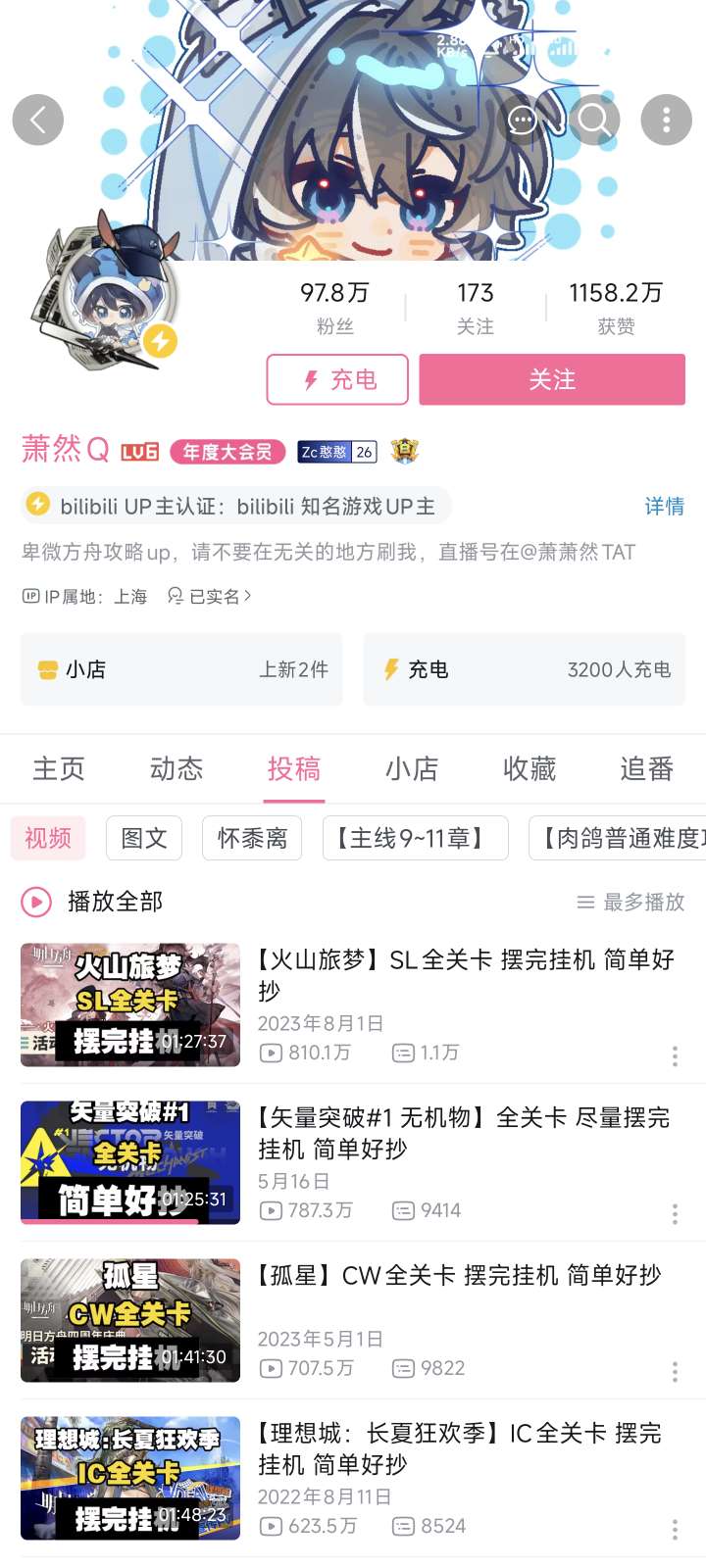The width and height of the screenshot is (706, 1568).
Task: Open the 小店 shop card
Action: coord(181,669)
